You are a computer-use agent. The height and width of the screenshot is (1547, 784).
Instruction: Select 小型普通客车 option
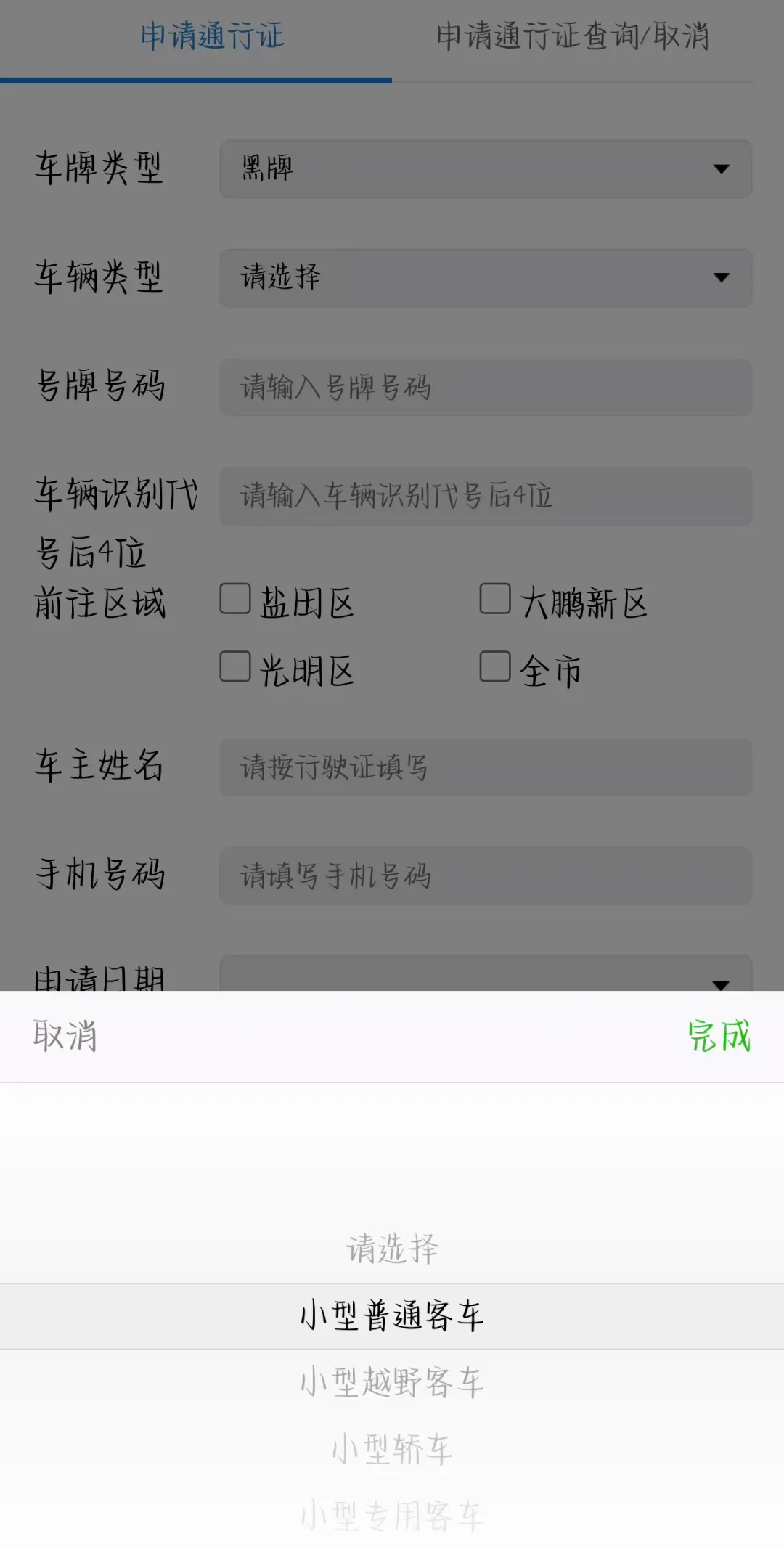(x=392, y=1316)
